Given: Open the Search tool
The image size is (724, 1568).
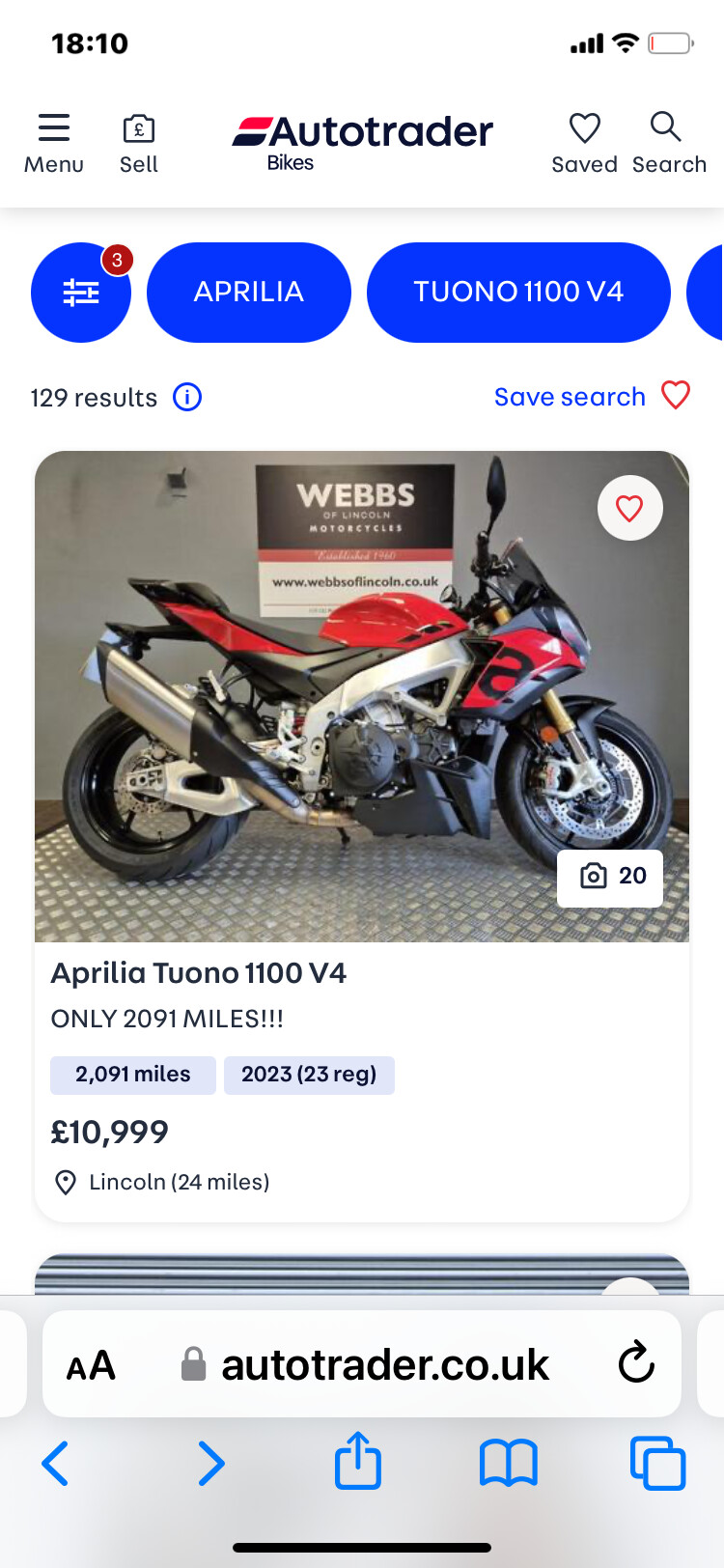Looking at the screenshot, I should pos(668,144).
